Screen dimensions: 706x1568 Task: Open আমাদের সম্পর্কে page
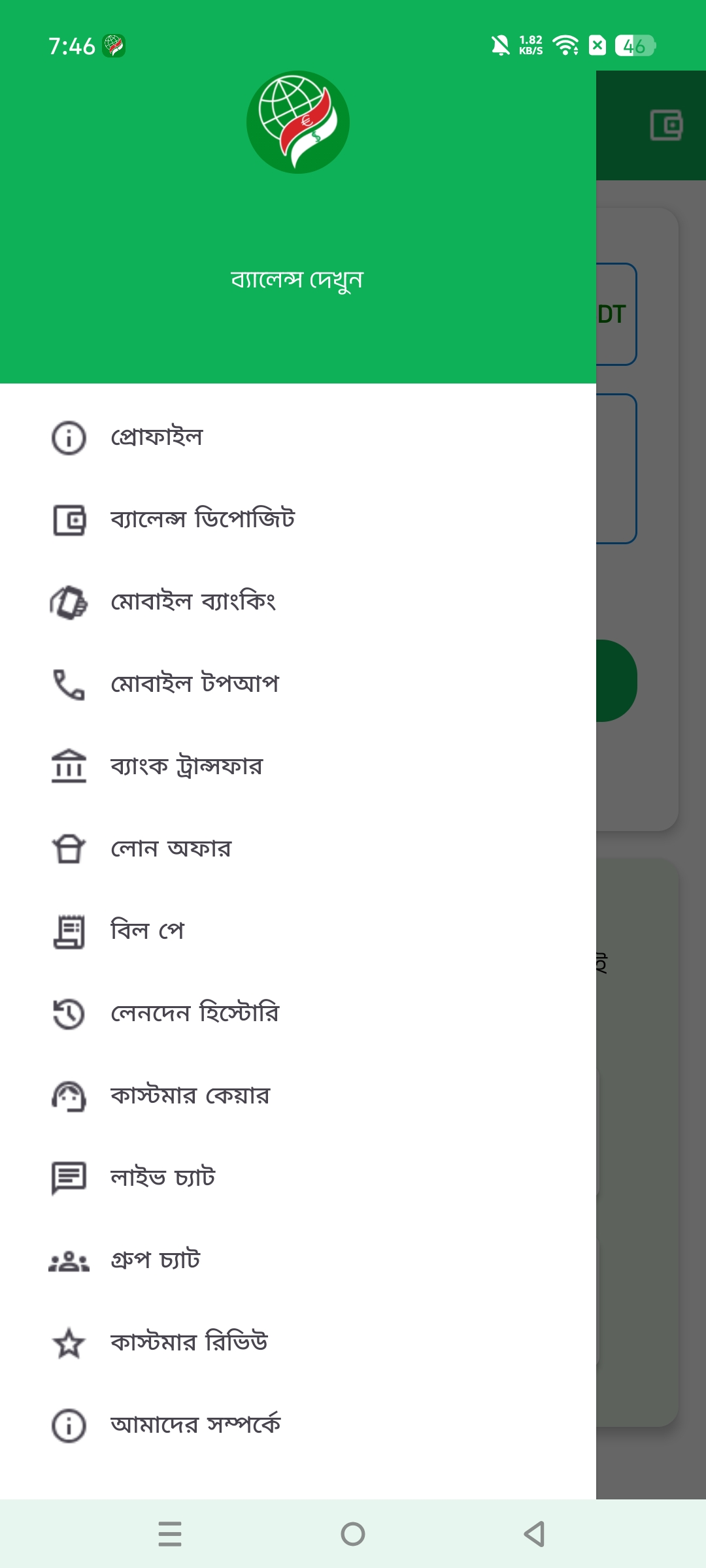tap(195, 1425)
